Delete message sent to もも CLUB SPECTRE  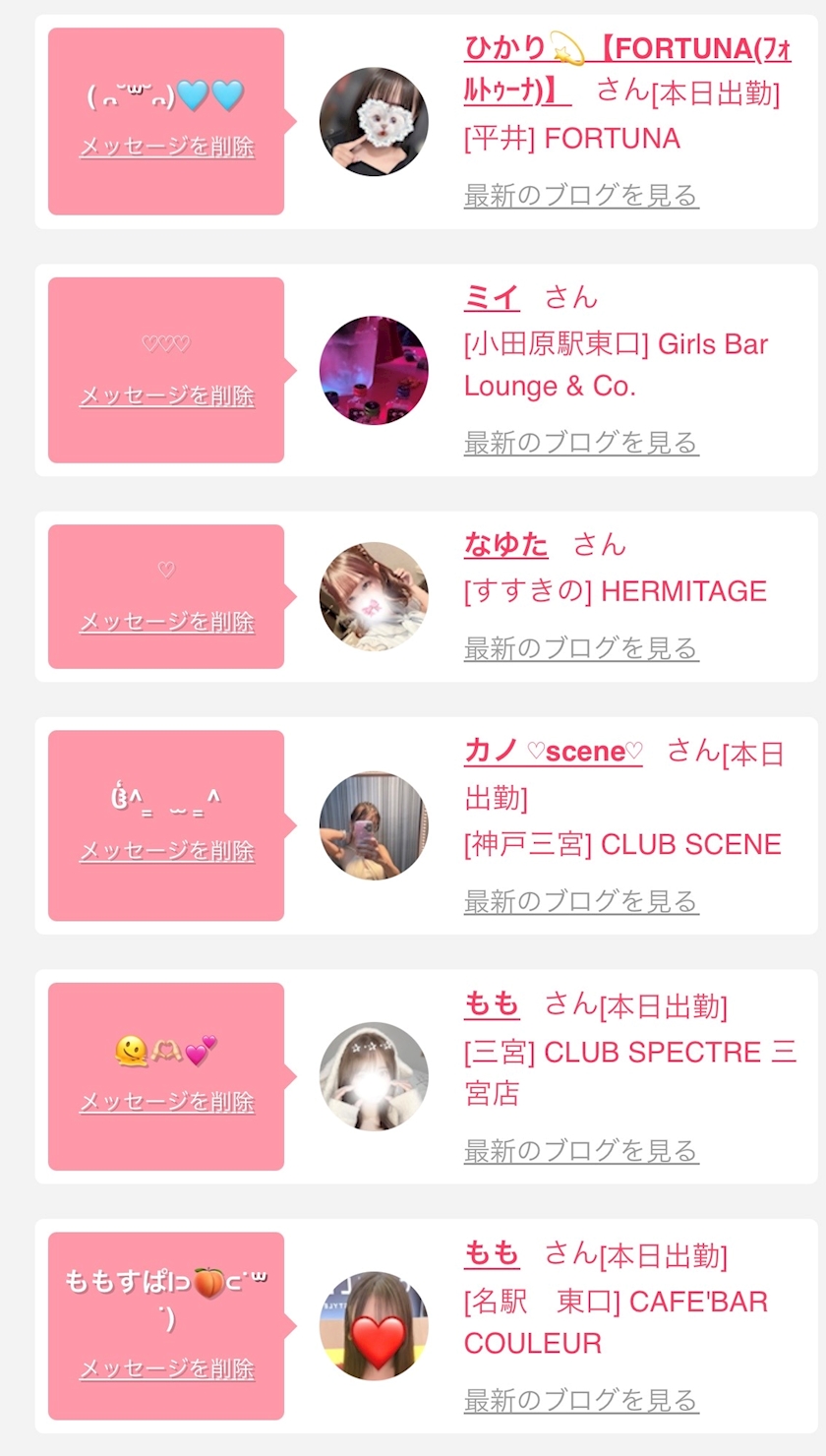(166, 1102)
